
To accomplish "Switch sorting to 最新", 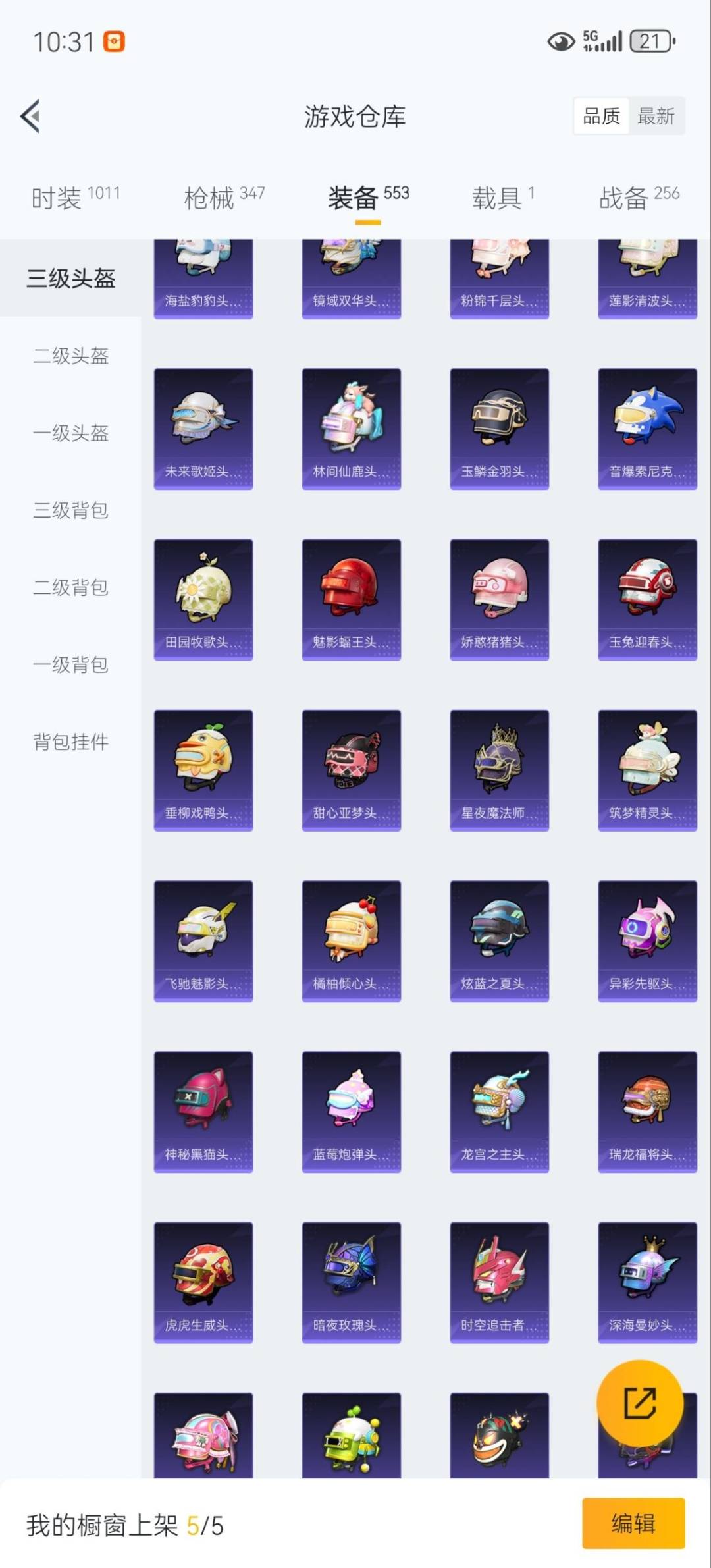I will (x=656, y=115).
